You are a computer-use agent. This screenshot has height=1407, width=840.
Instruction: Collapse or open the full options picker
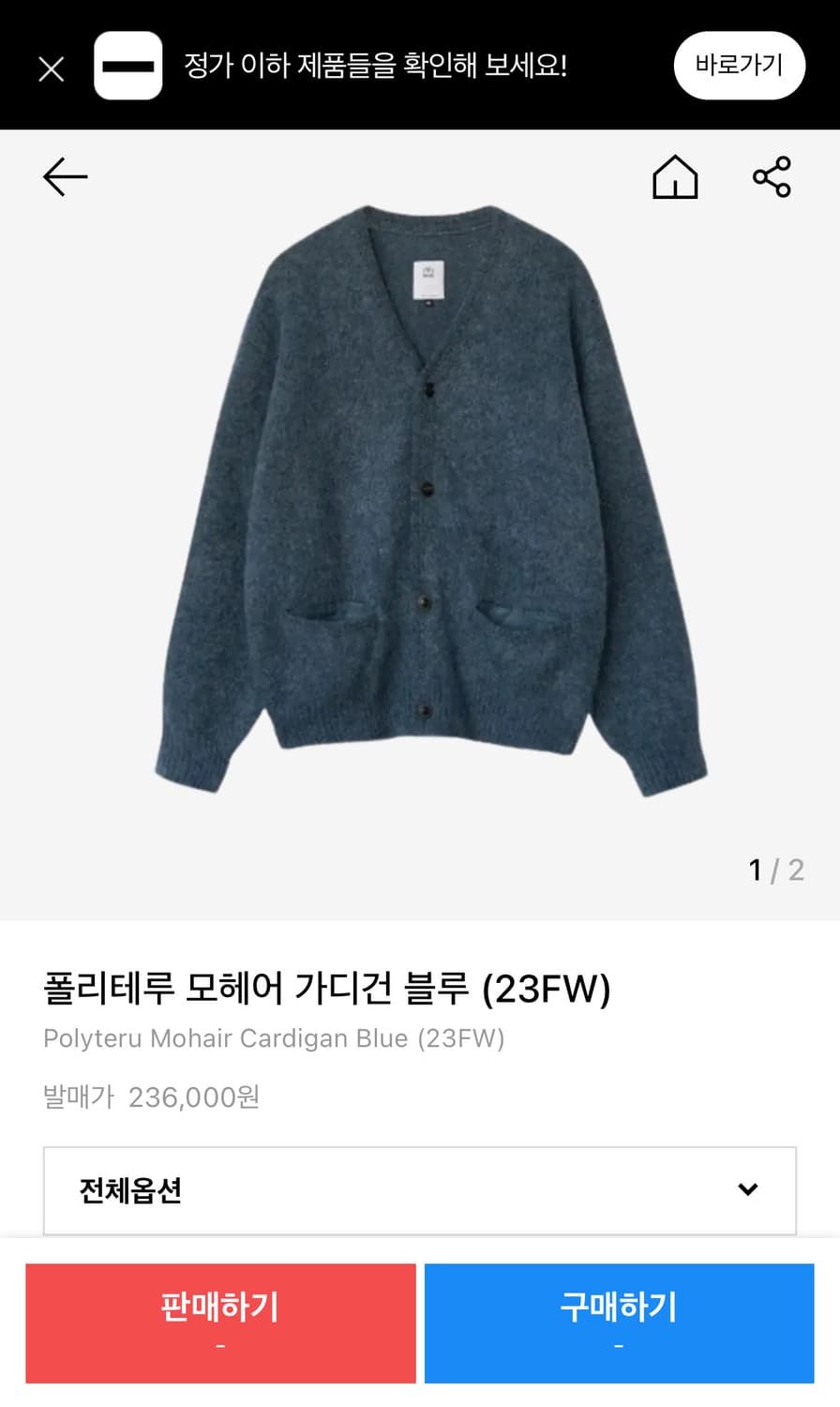click(418, 1190)
